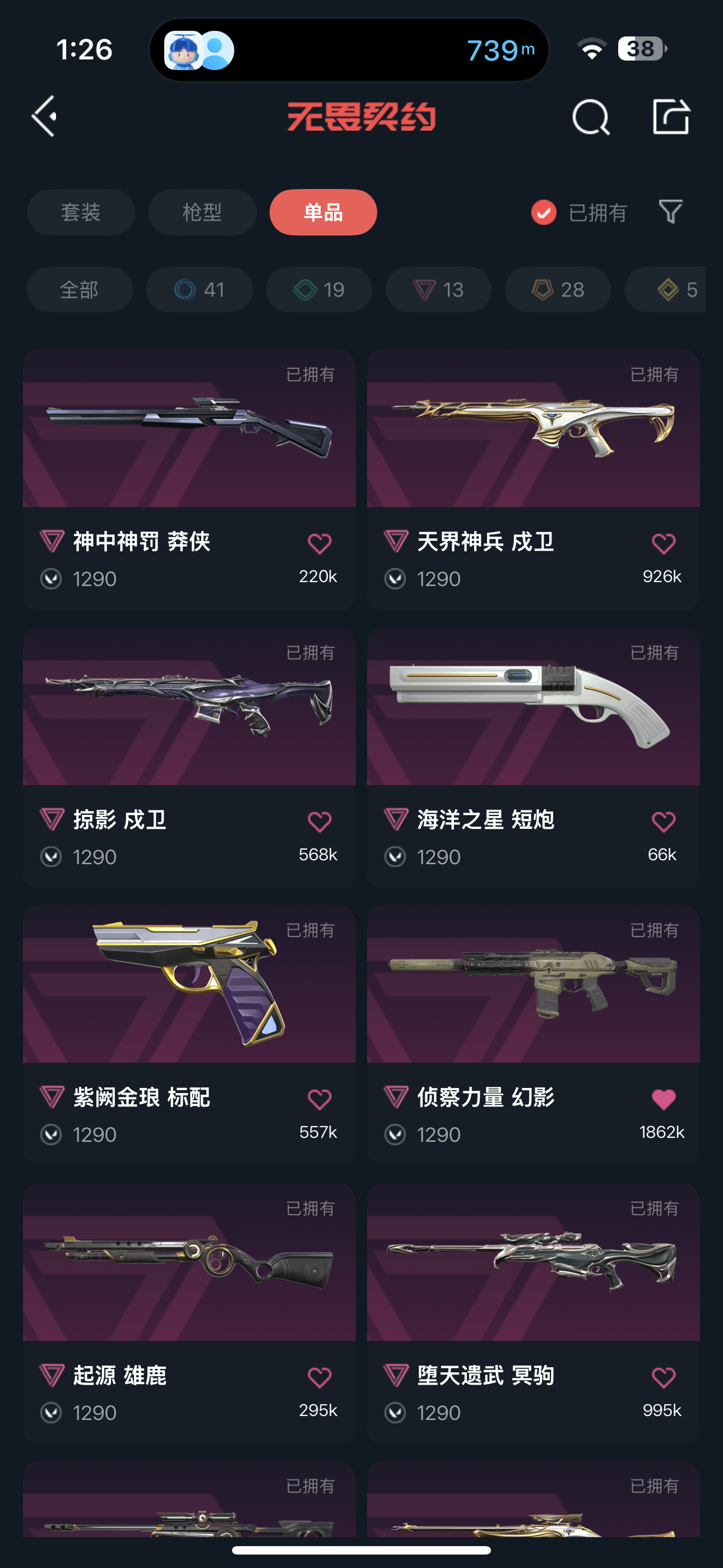
Task: Select the 全部 filter chip
Action: (x=79, y=290)
